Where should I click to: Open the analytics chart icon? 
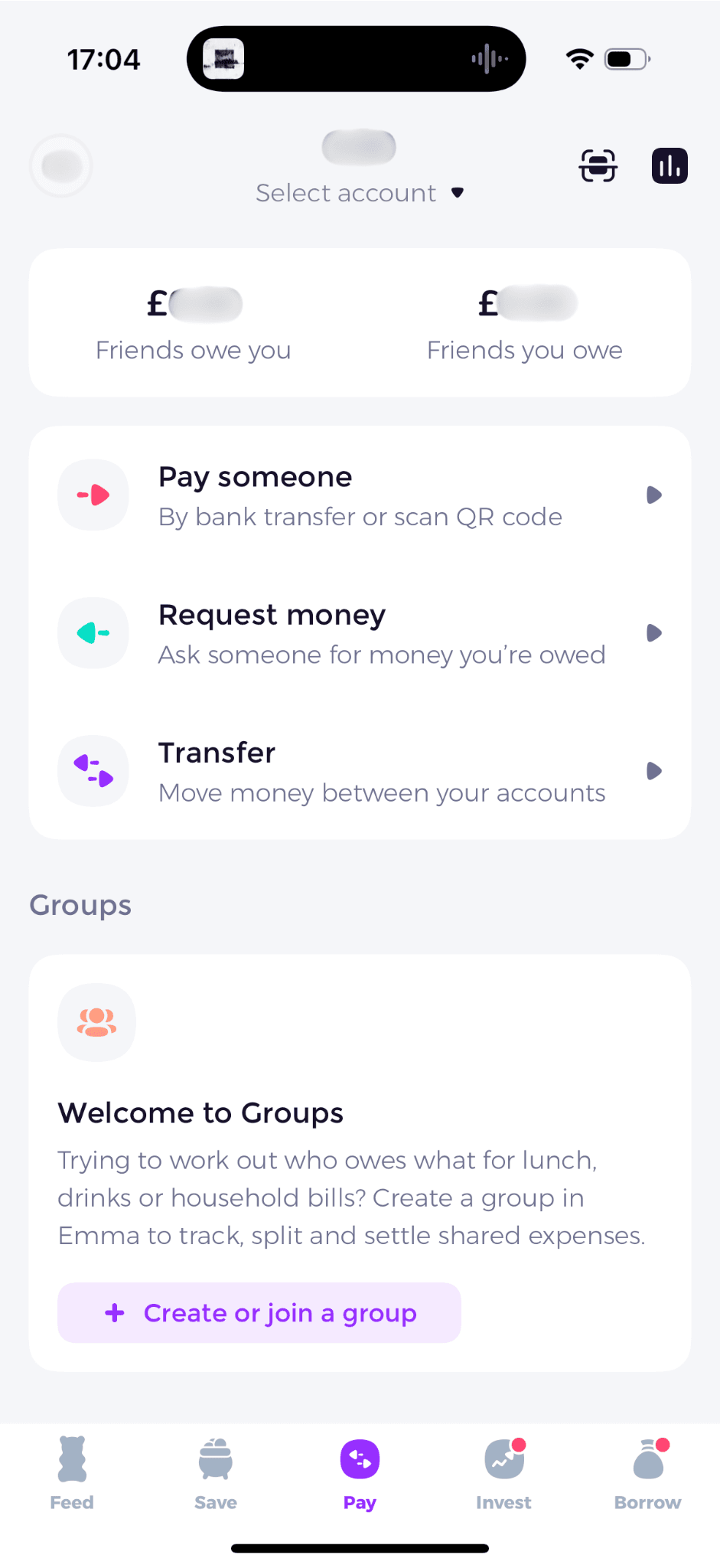coord(670,165)
